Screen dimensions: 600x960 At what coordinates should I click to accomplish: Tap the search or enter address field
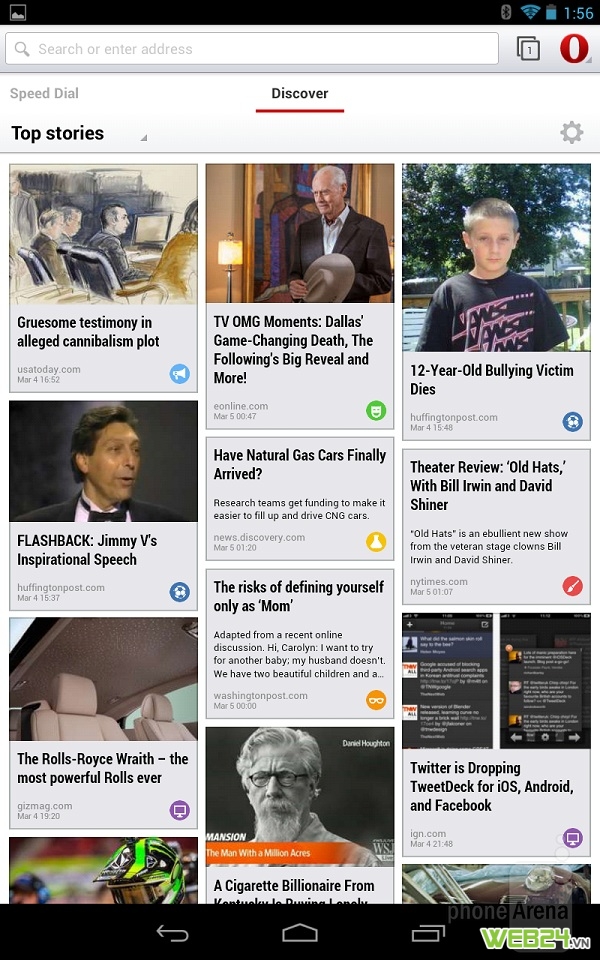coord(250,48)
